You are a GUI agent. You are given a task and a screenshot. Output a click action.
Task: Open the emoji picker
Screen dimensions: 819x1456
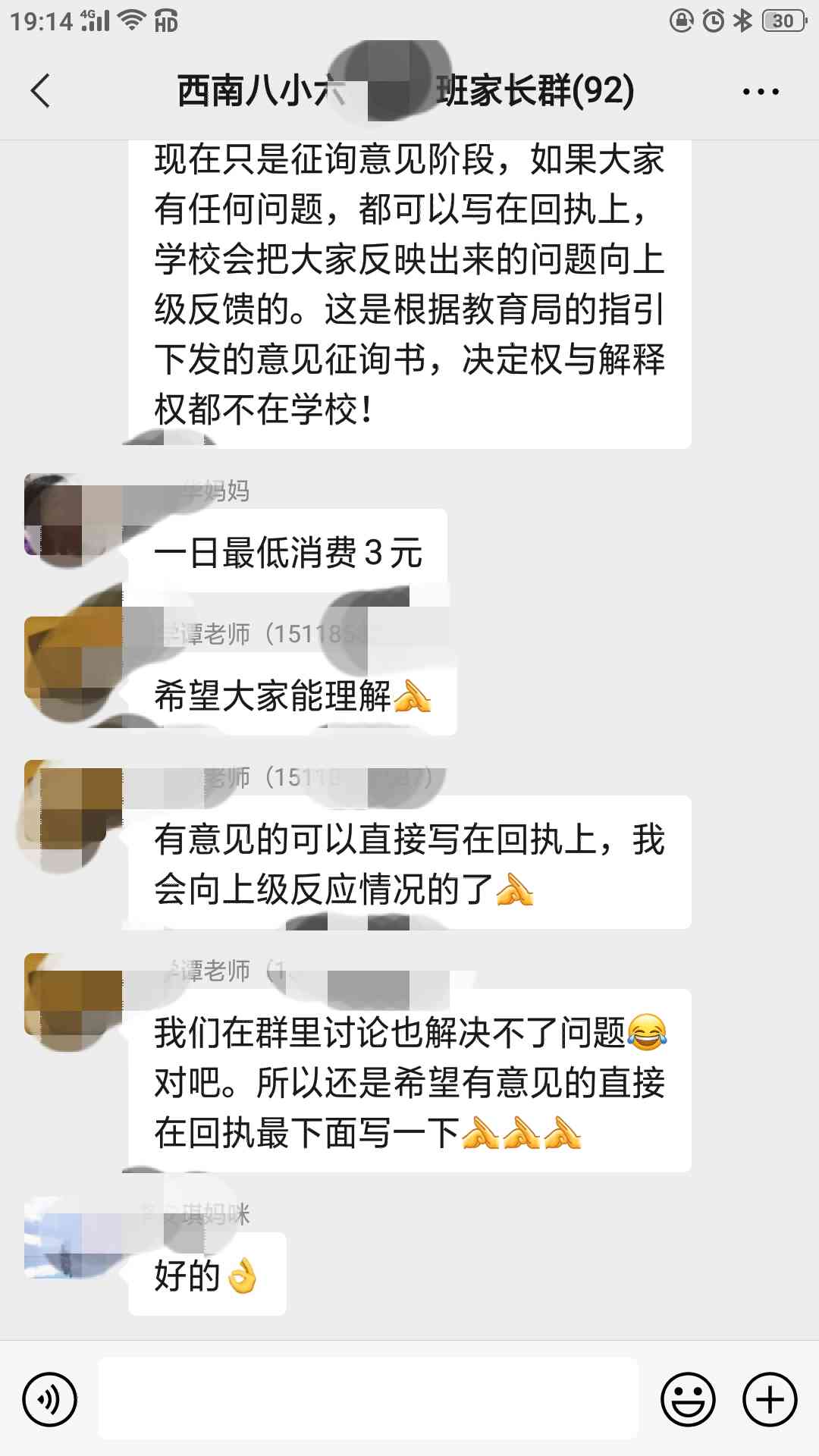pyautogui.click(x=688, y=1399)
